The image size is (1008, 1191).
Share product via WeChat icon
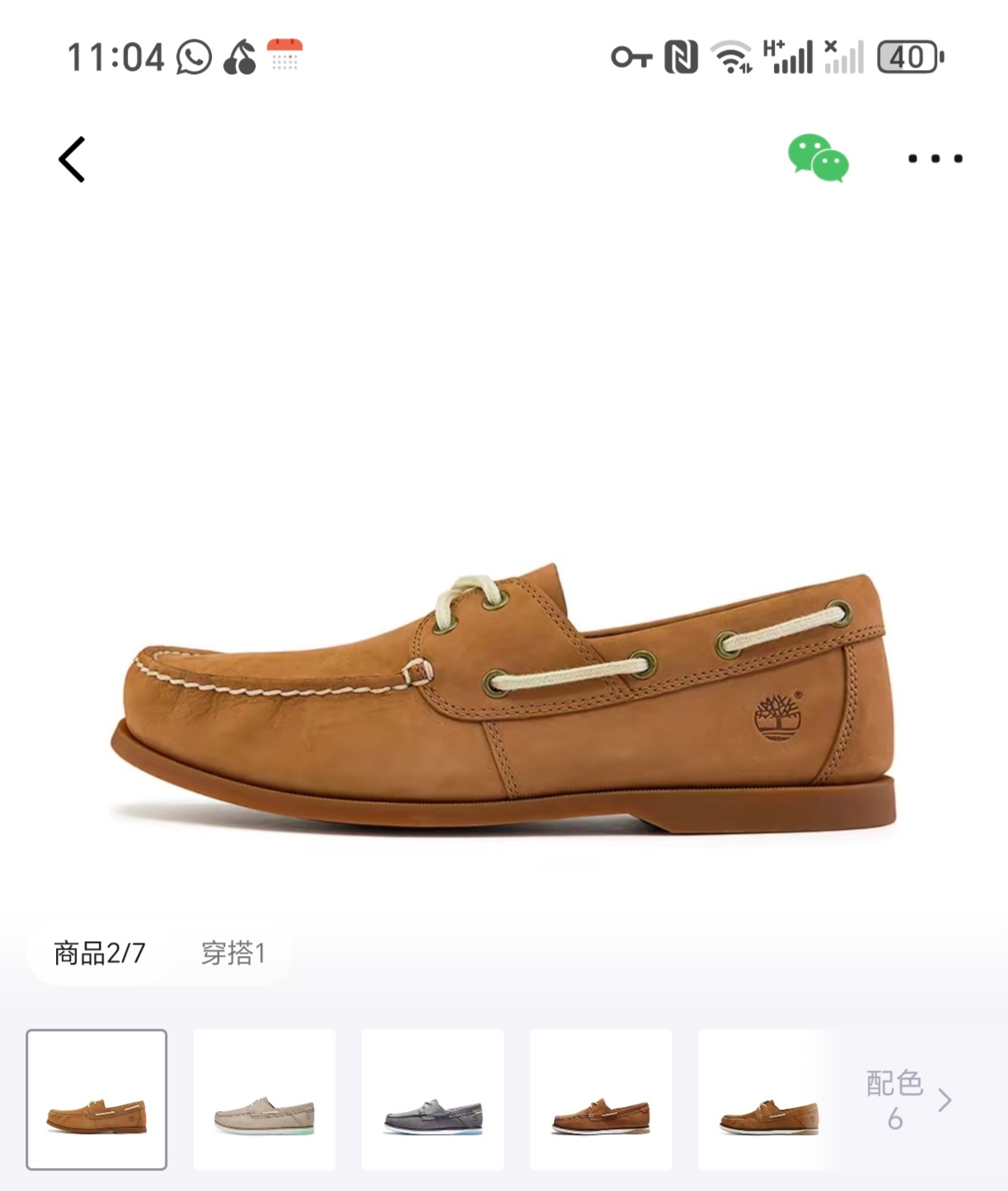818,158
